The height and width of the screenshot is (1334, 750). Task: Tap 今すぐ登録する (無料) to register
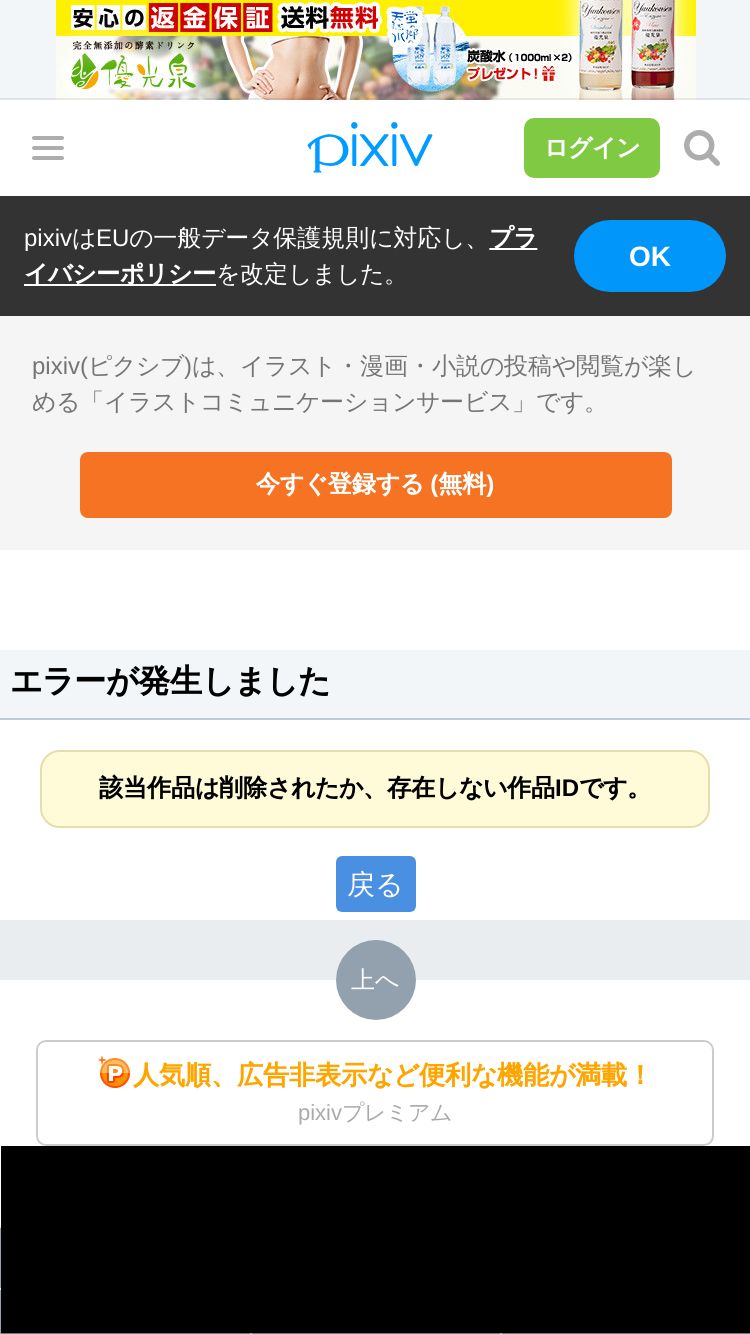pos(375,485)
